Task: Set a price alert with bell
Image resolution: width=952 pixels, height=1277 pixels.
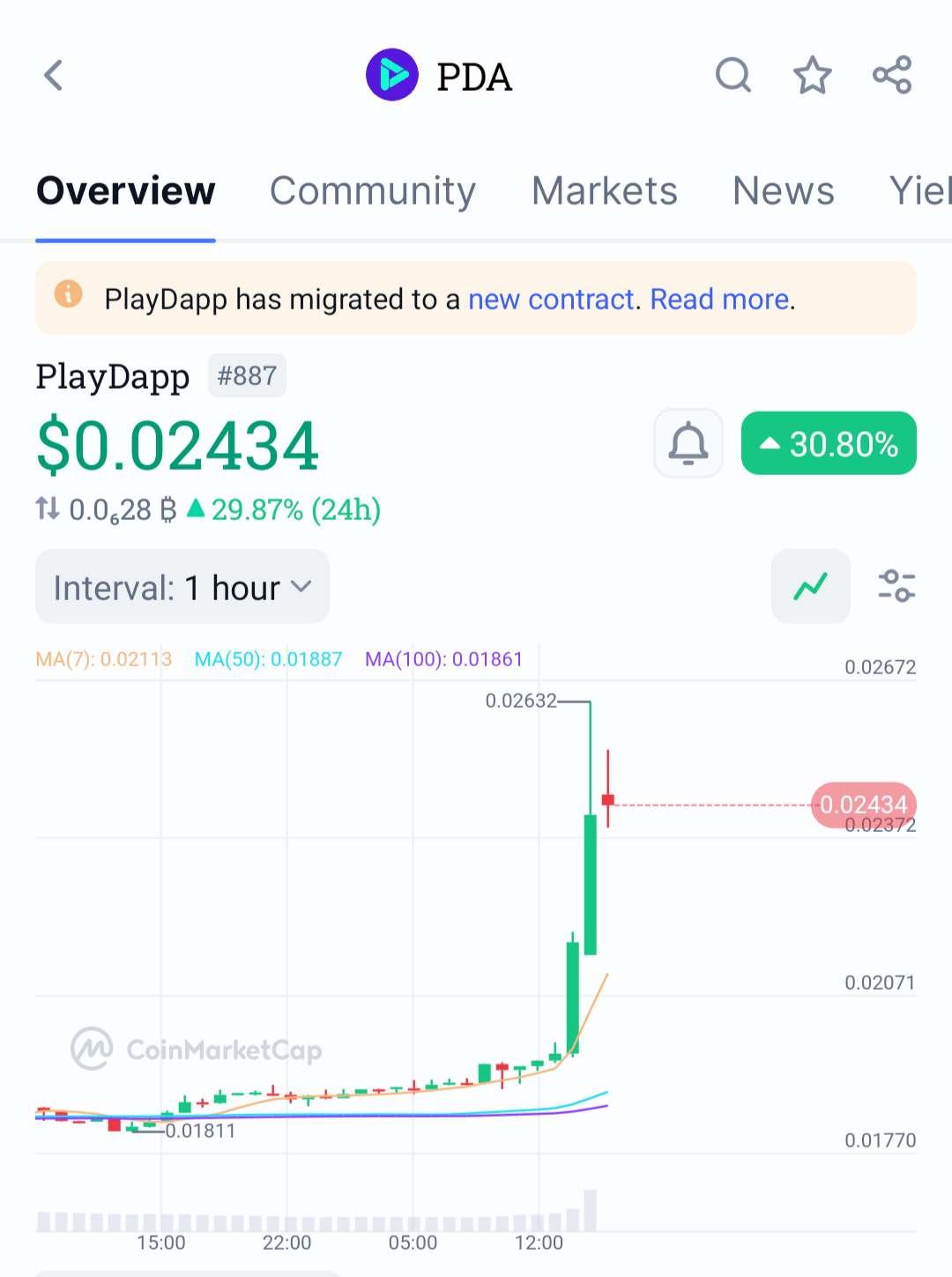Action: click(x=688, y=443)
